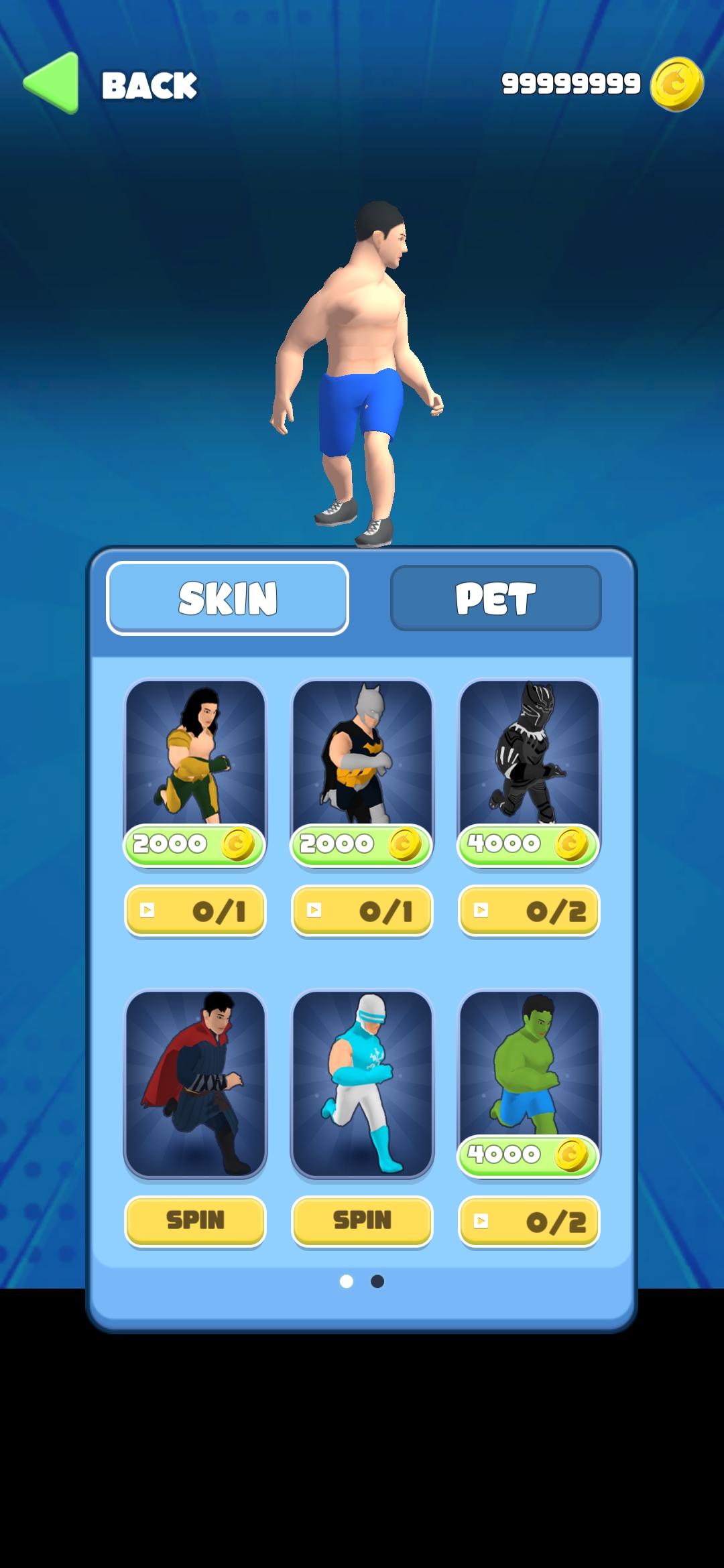Watch ad 0/1 under the green-and-gold warrior skin
This screenshot has width=724, height=1568.
(x=195, y=911)
